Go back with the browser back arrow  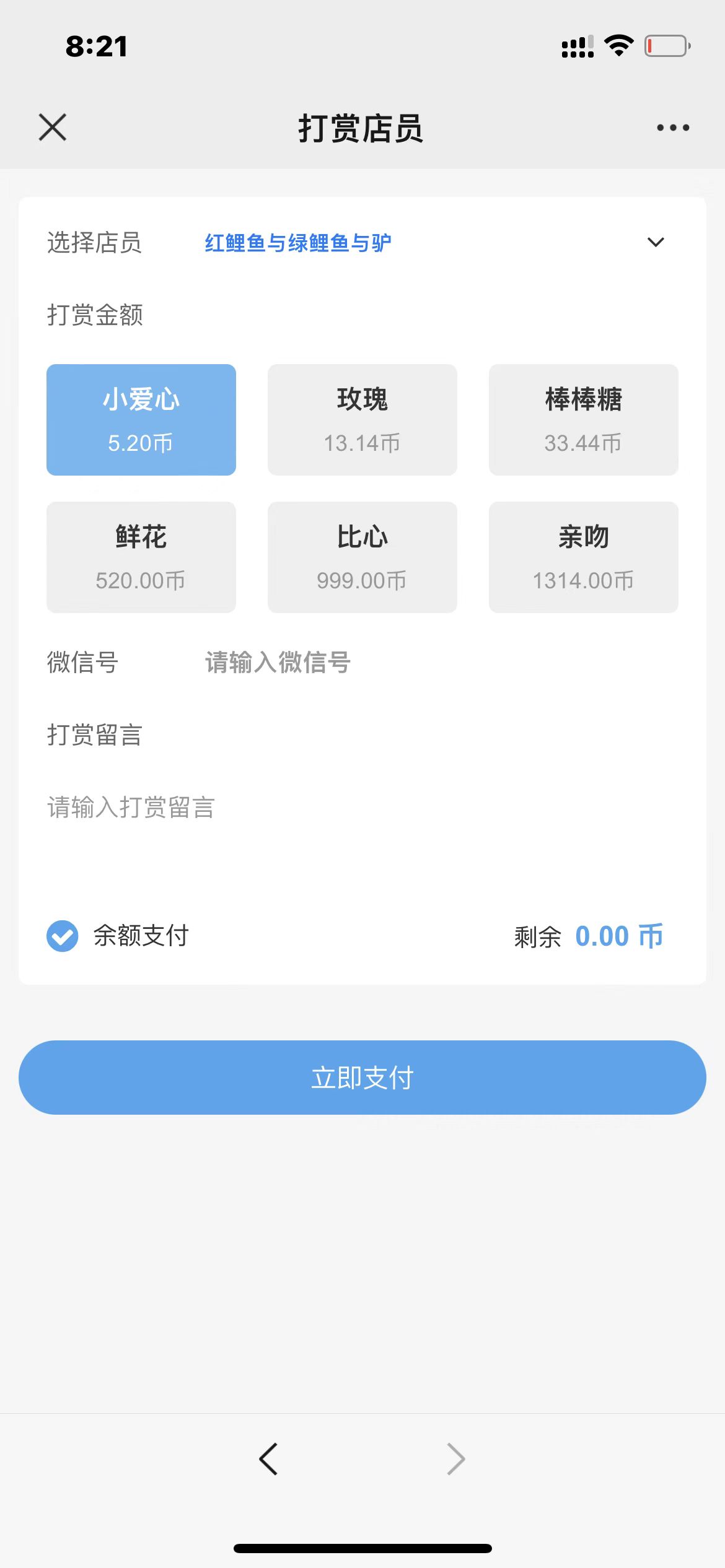click(268, 1459)
